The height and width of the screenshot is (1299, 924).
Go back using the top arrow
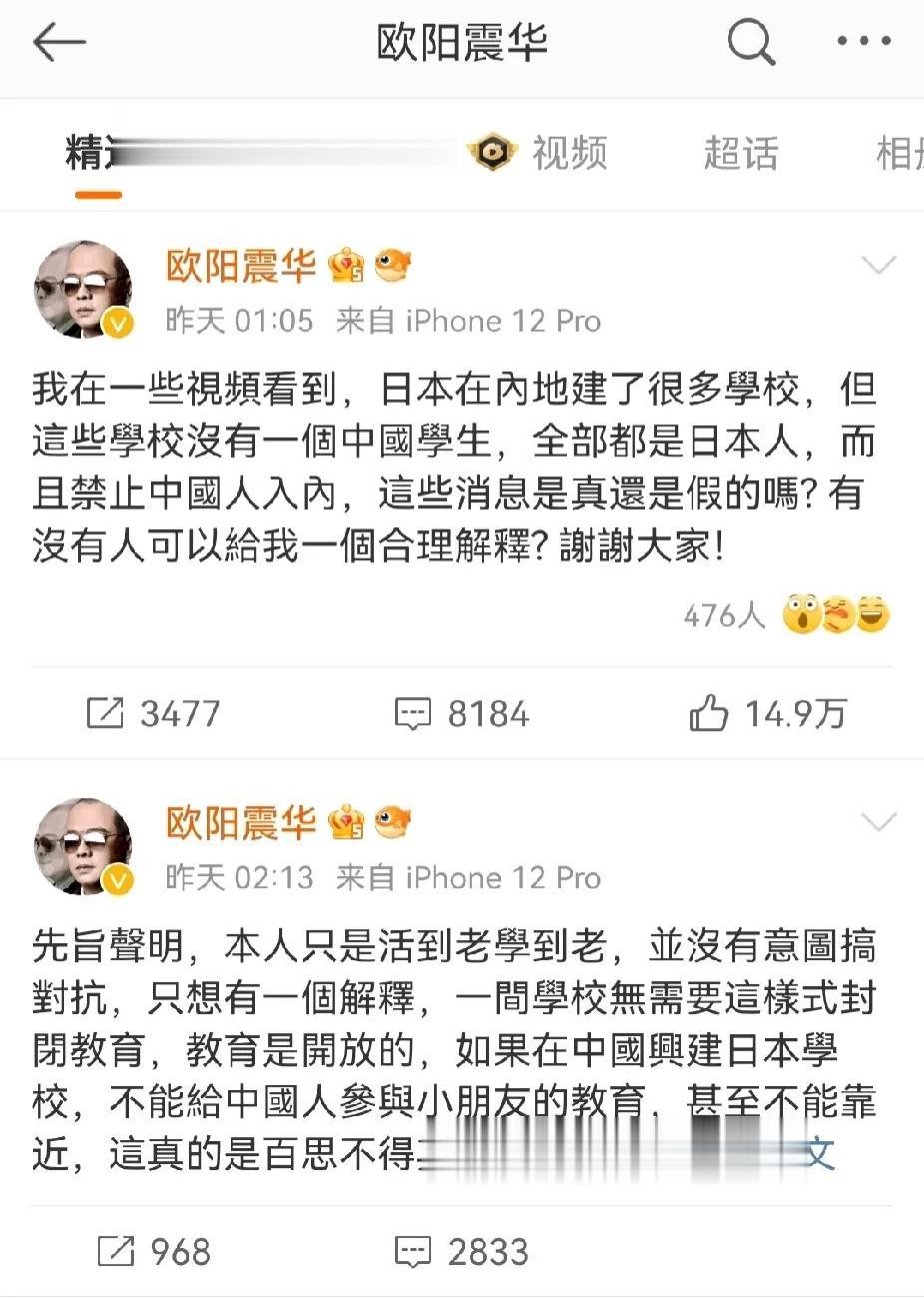tap(59, 43)
